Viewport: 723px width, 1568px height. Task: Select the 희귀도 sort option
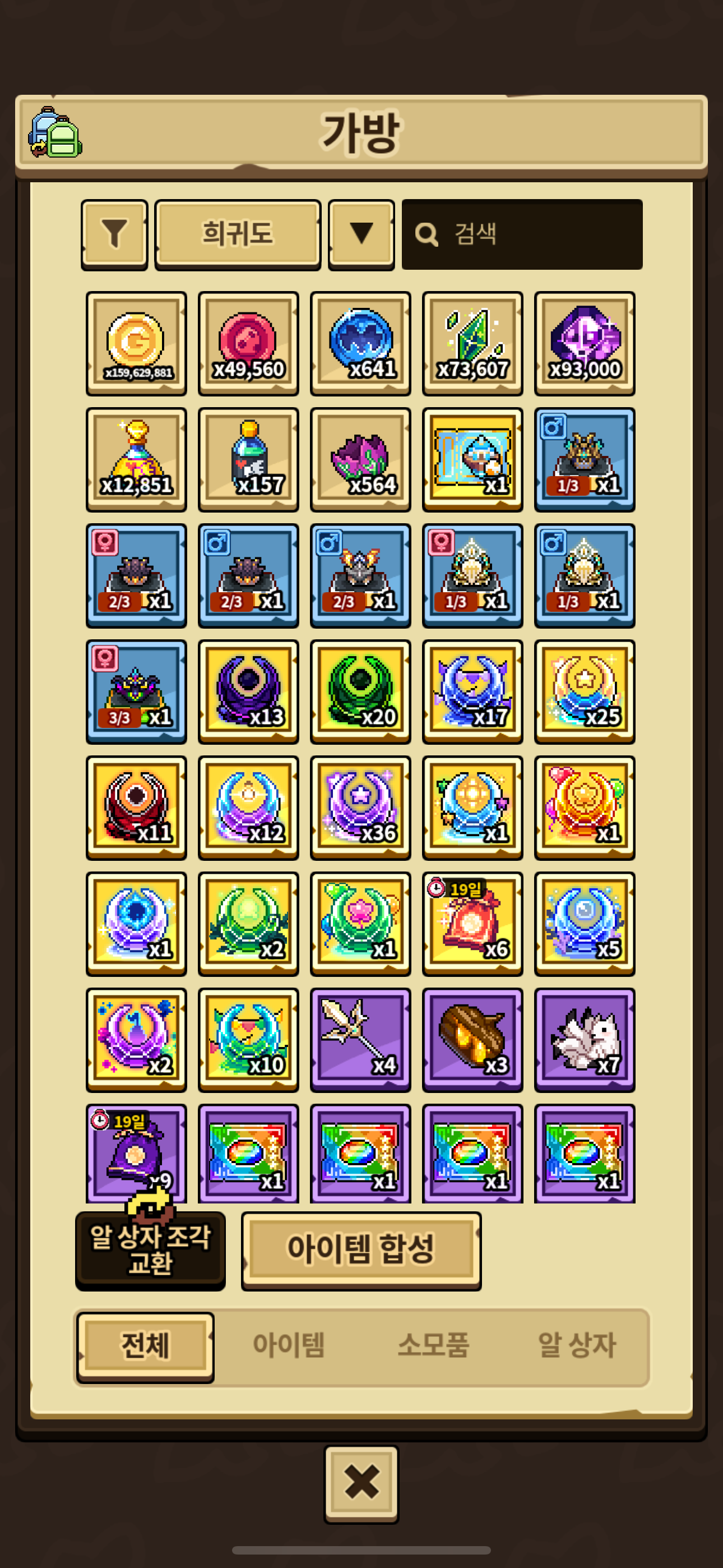click(x=238, y=234)
